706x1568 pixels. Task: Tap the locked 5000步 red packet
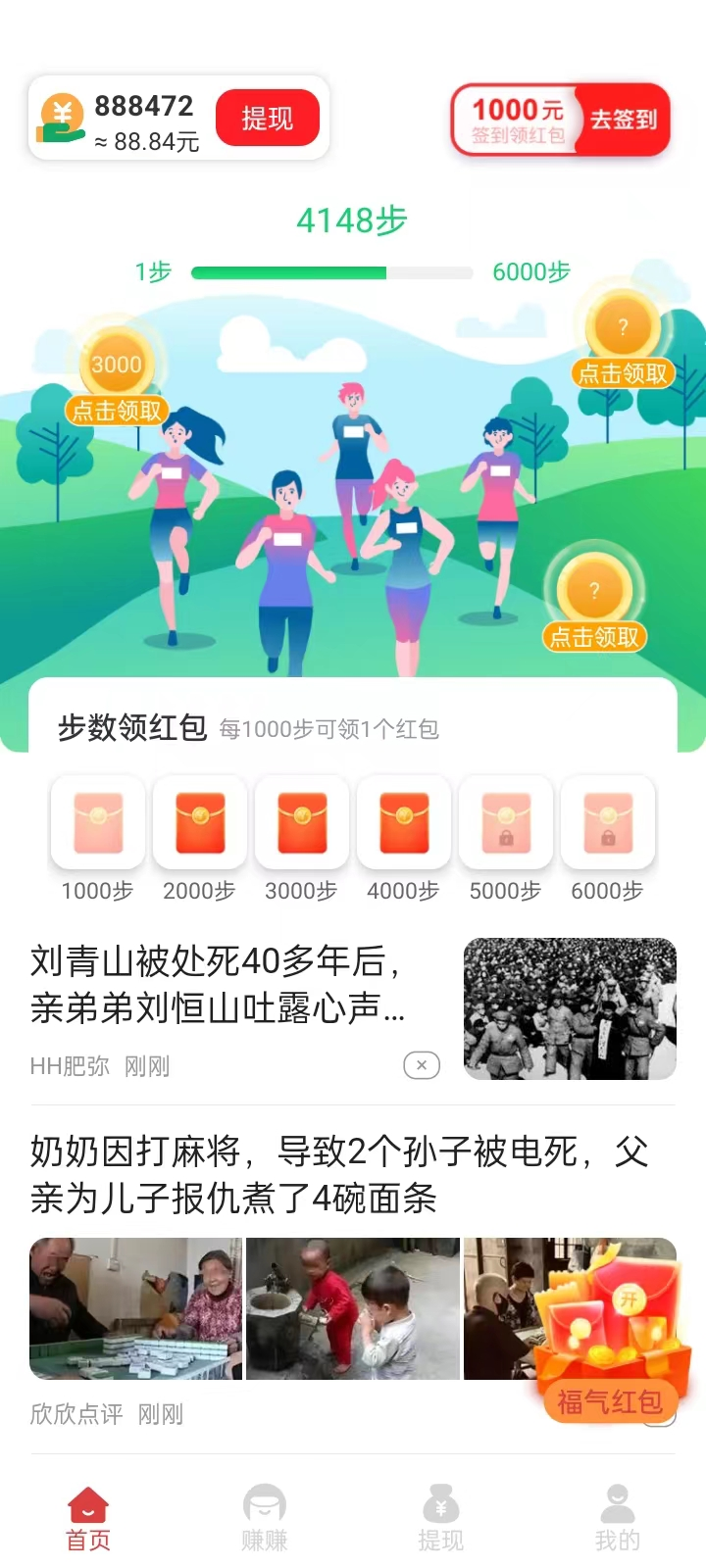(506, 823)
